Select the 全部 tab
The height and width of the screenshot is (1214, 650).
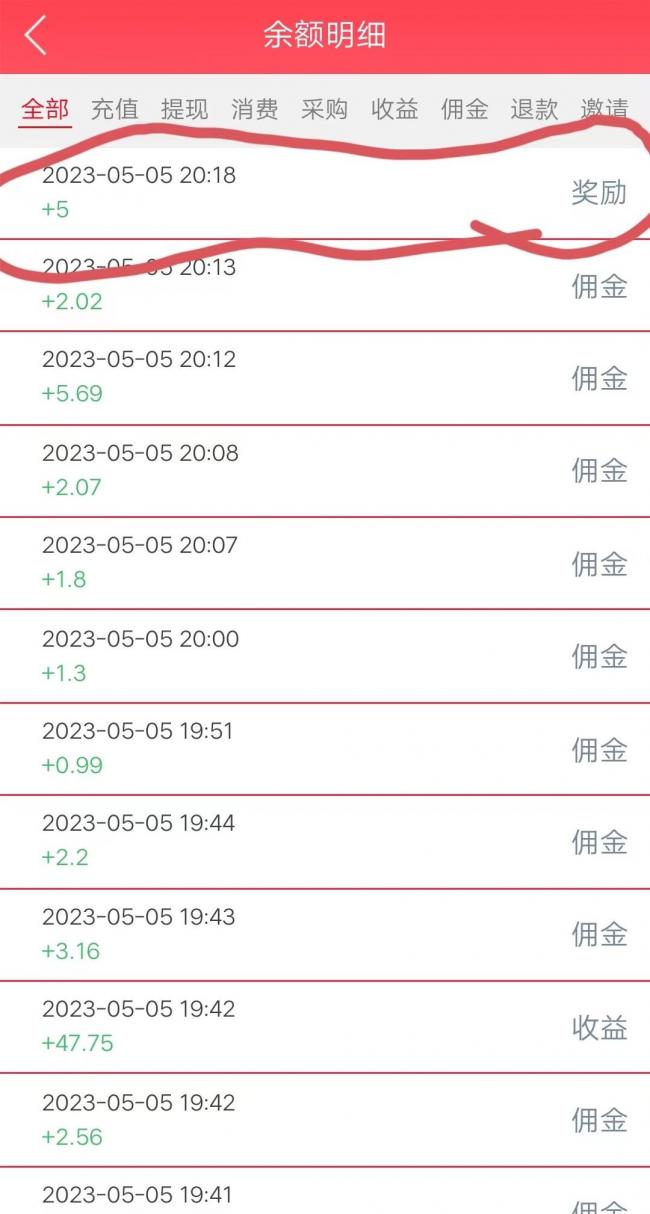(45, 109)
